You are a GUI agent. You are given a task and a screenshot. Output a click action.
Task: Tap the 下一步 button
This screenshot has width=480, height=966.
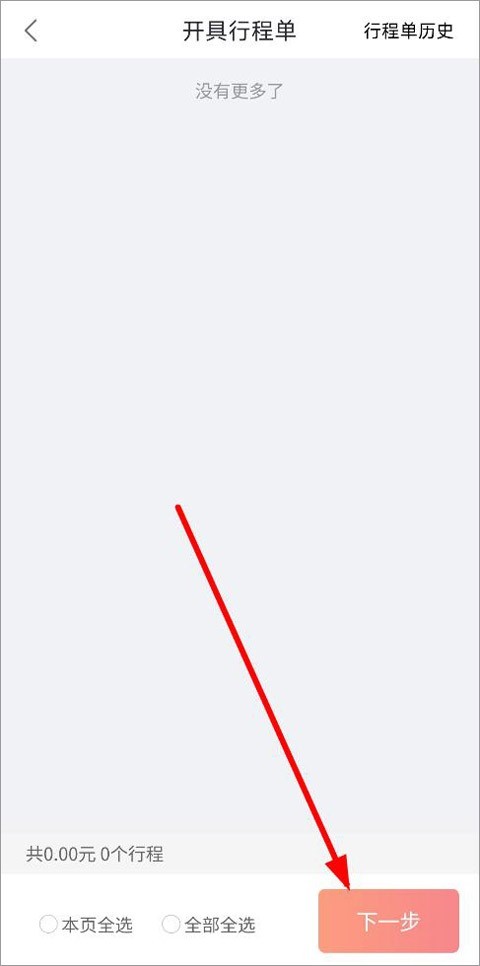388,921
